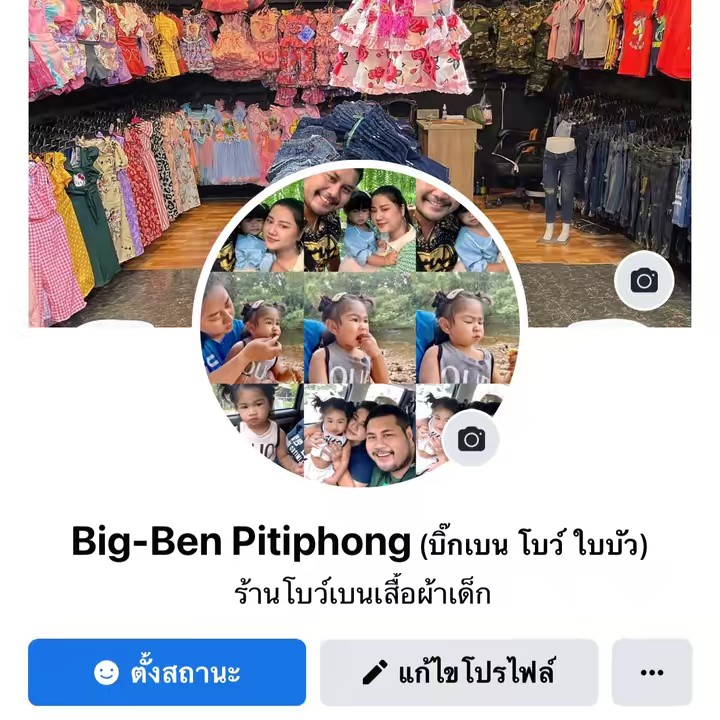Tap the แก้ไขโปรไฟล์ edit profile button
This screenshot has width=720, height=720.
[459, 672]
